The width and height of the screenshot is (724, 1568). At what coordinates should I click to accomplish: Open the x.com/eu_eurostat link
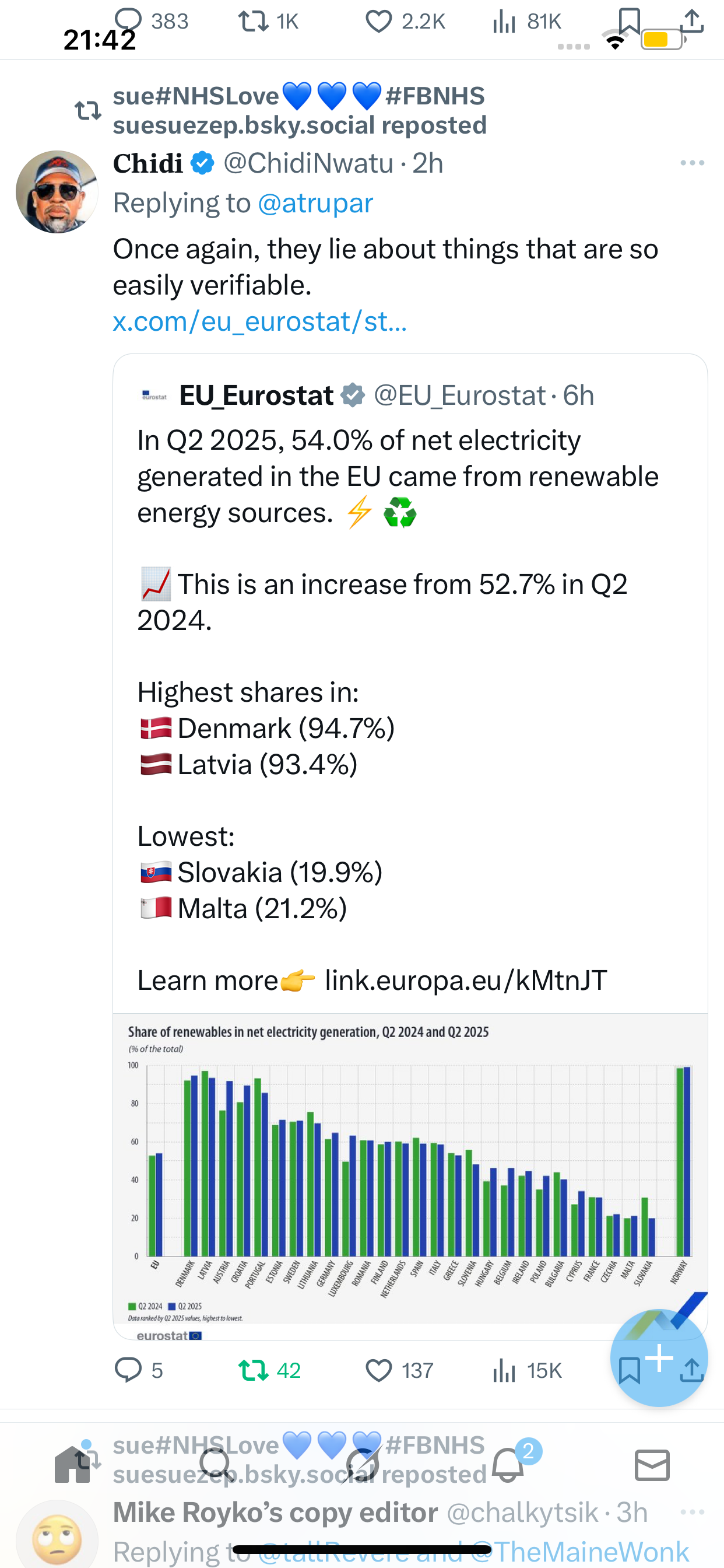pyautogui.click(x=260, y=321)
